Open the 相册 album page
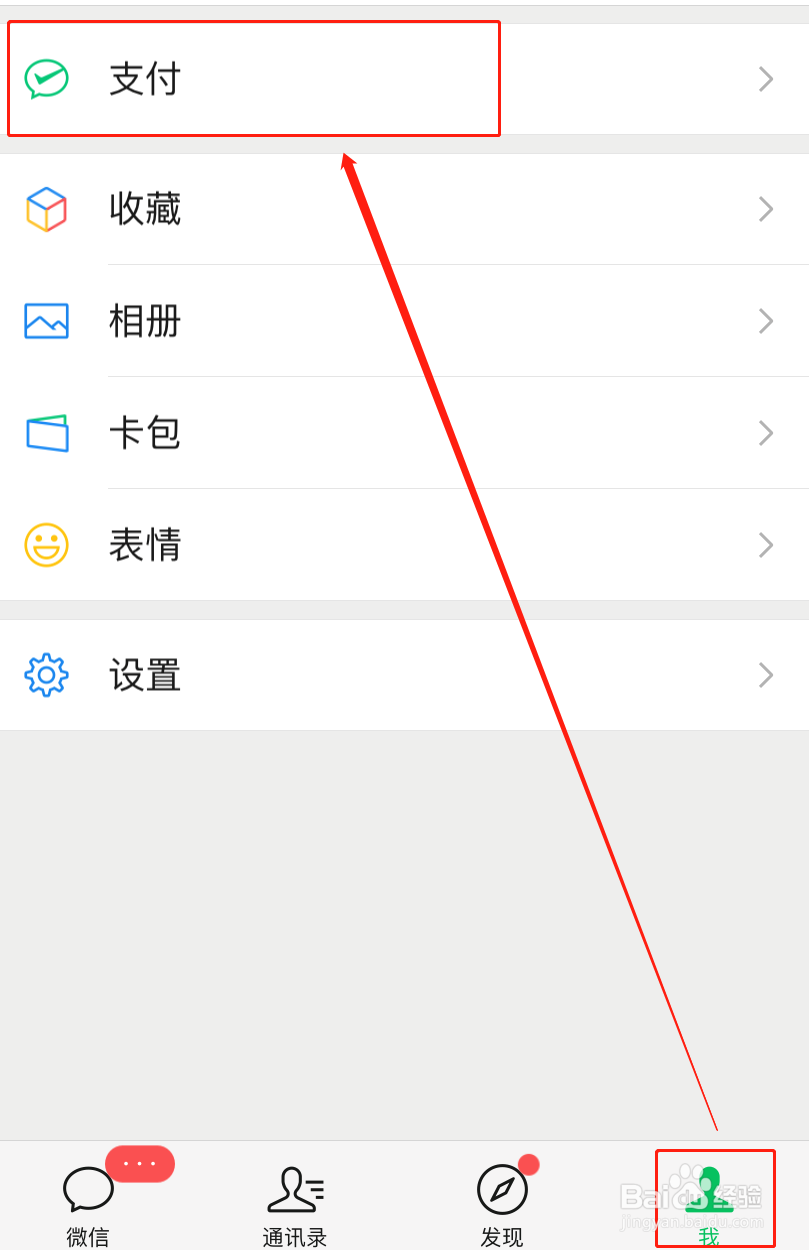The width and height of the screenshot is (809, 1250). point(300,321)
